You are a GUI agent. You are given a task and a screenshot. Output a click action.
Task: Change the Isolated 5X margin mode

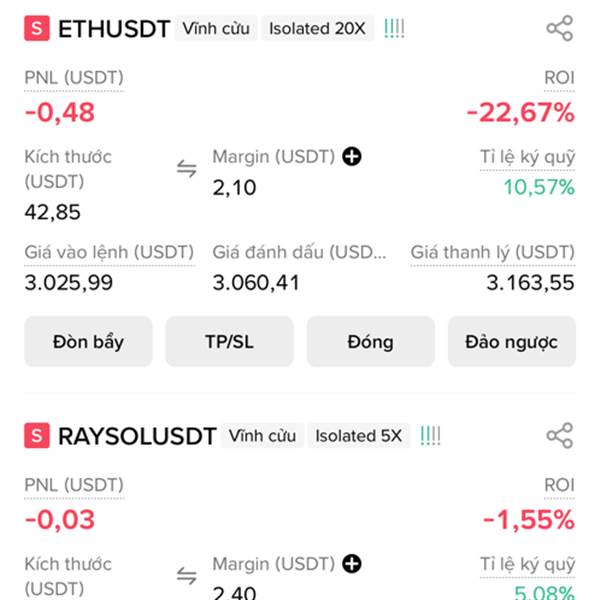(x=358, y=436)
